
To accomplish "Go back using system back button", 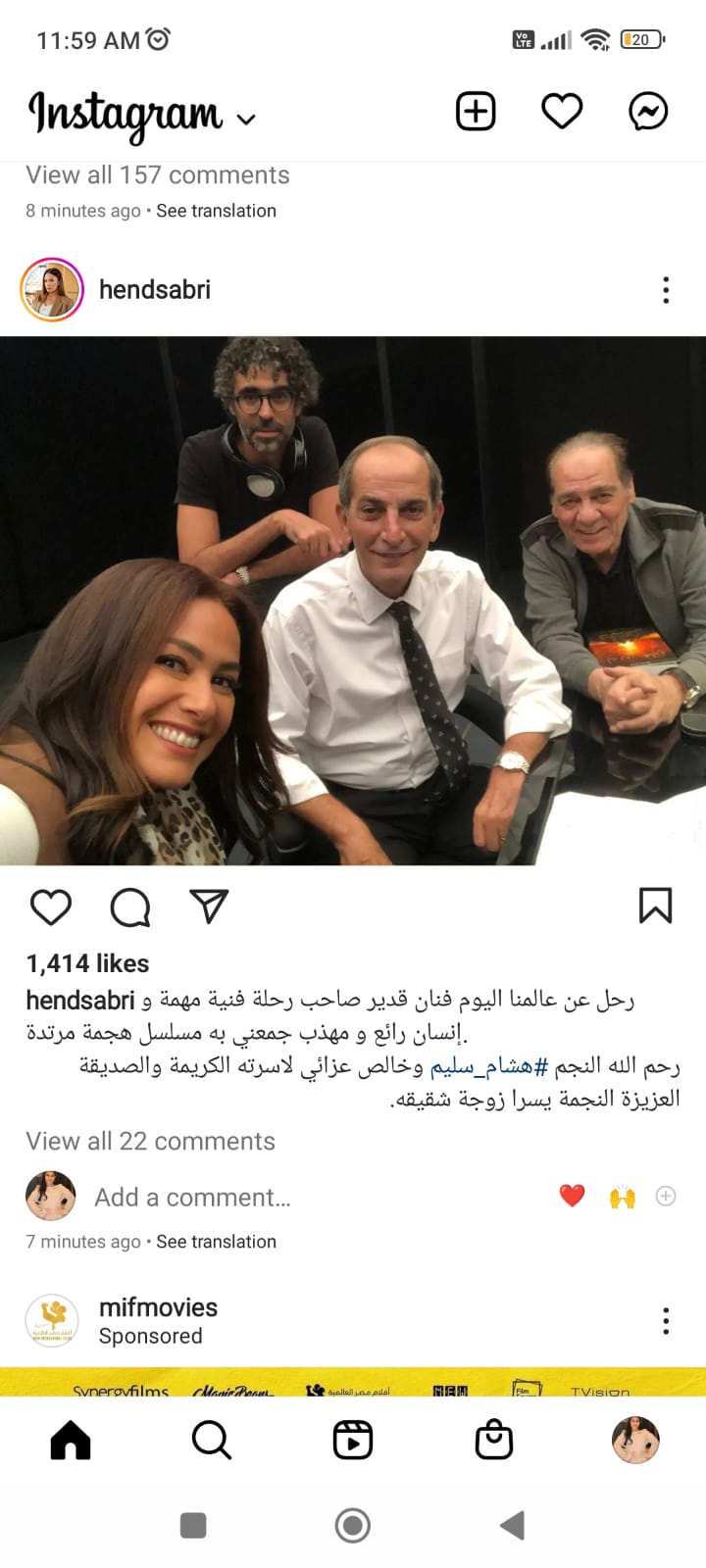I will (512, 1526).
